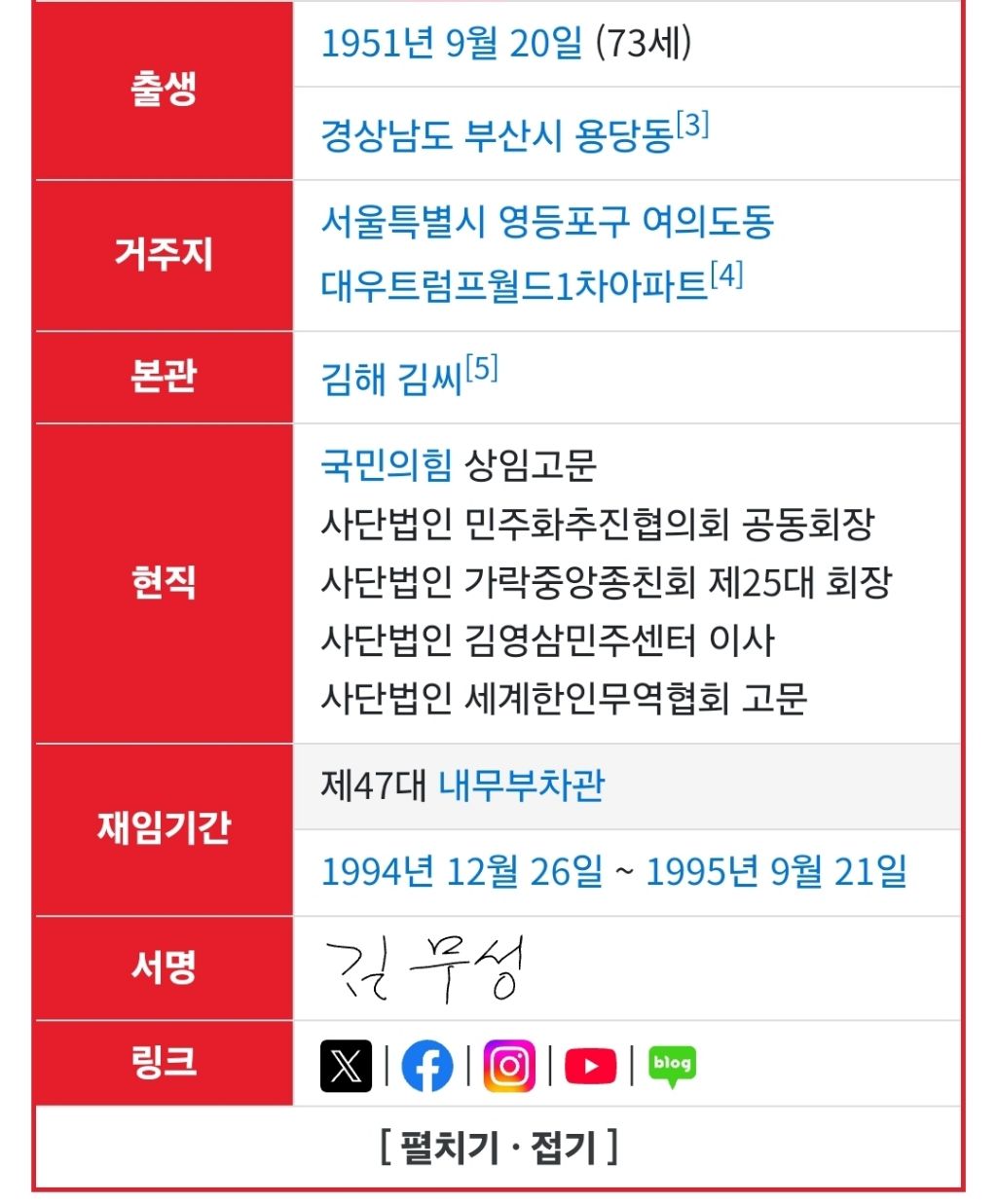The width and height of the screenshot is (997, 1204).
Task: Open the Naver blog icon
Action: click(x=672, y=1067)
